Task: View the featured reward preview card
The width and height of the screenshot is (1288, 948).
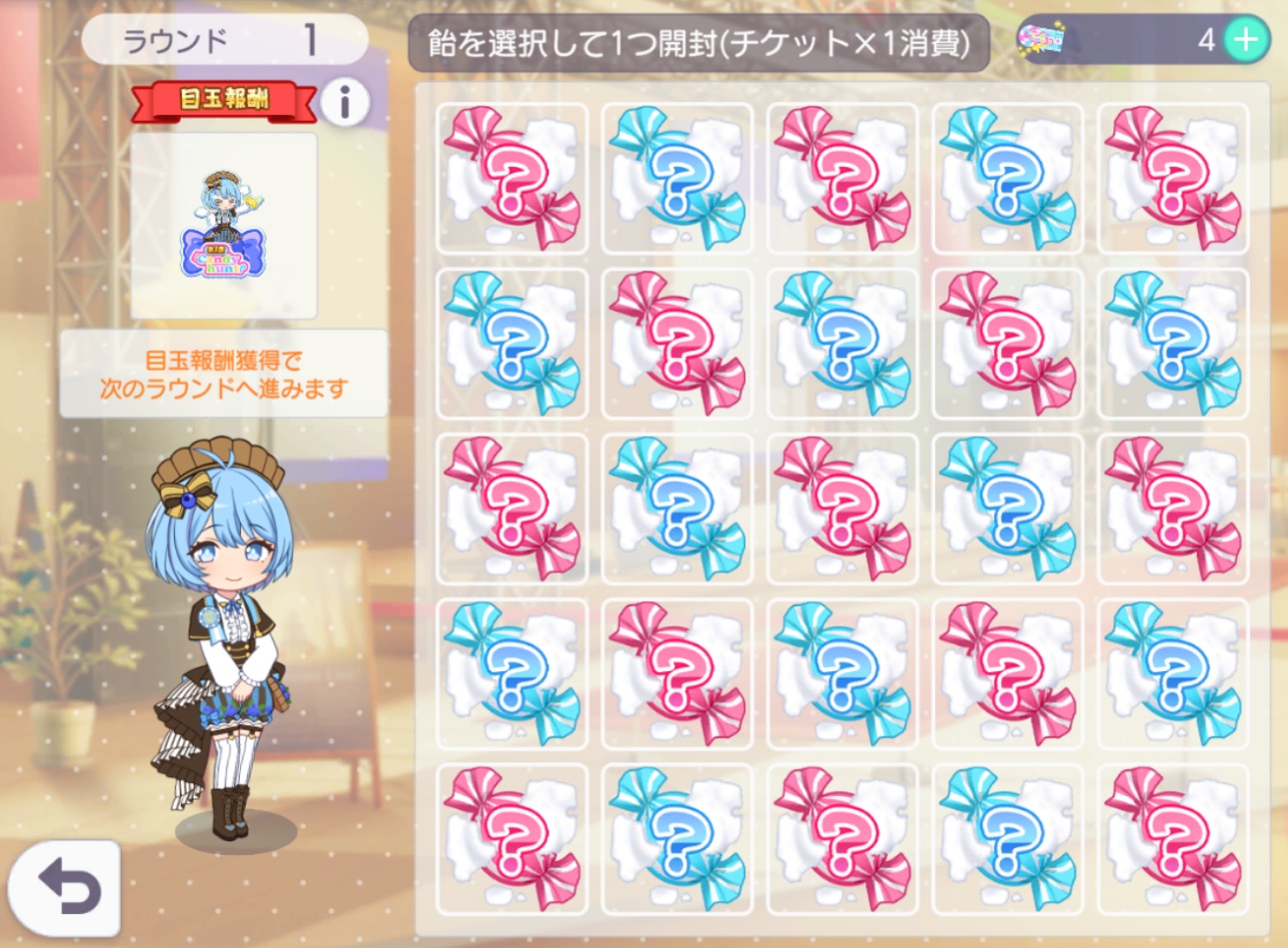Action: 224,227
